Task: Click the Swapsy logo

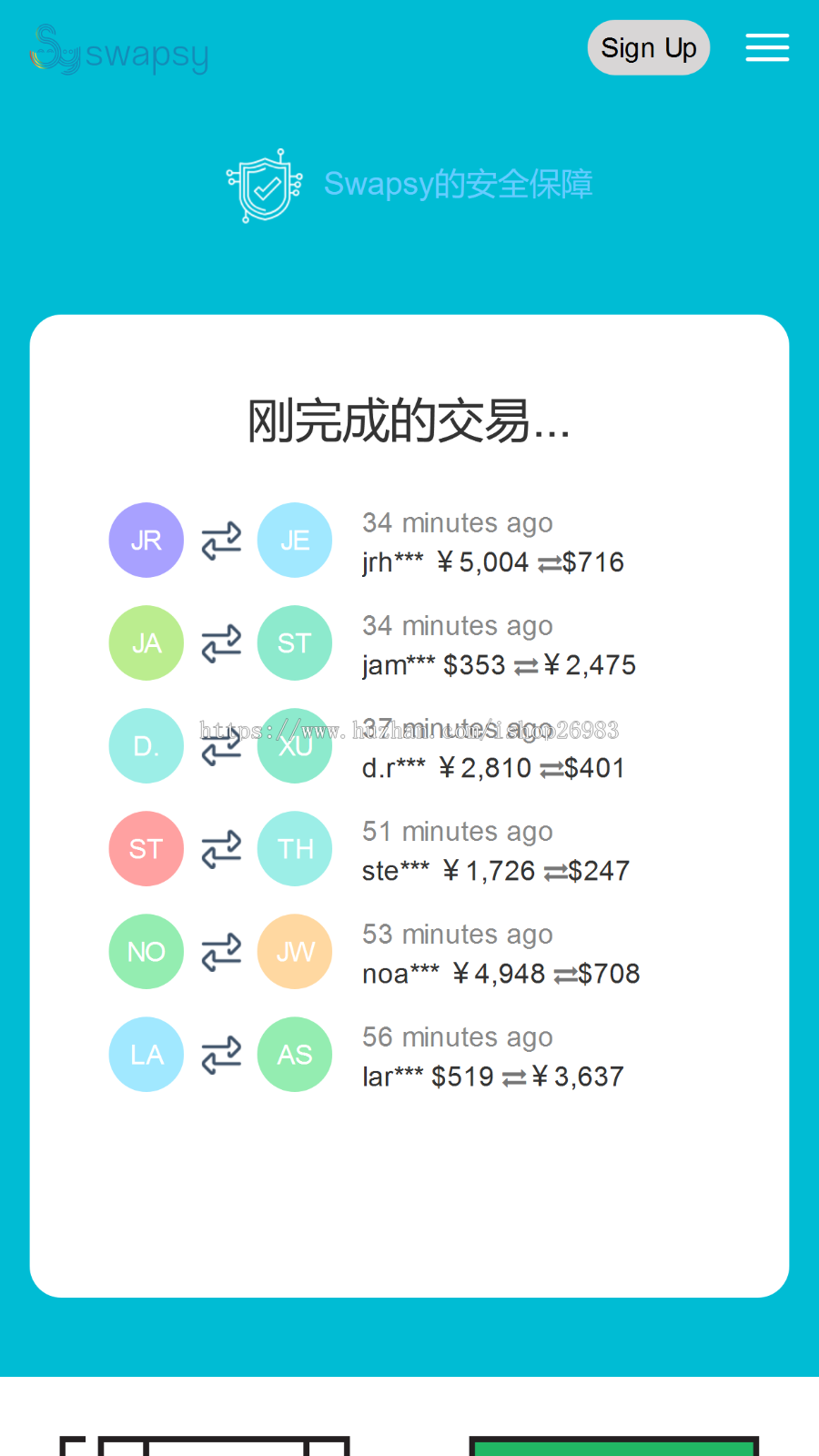Action: coord(118,50)
